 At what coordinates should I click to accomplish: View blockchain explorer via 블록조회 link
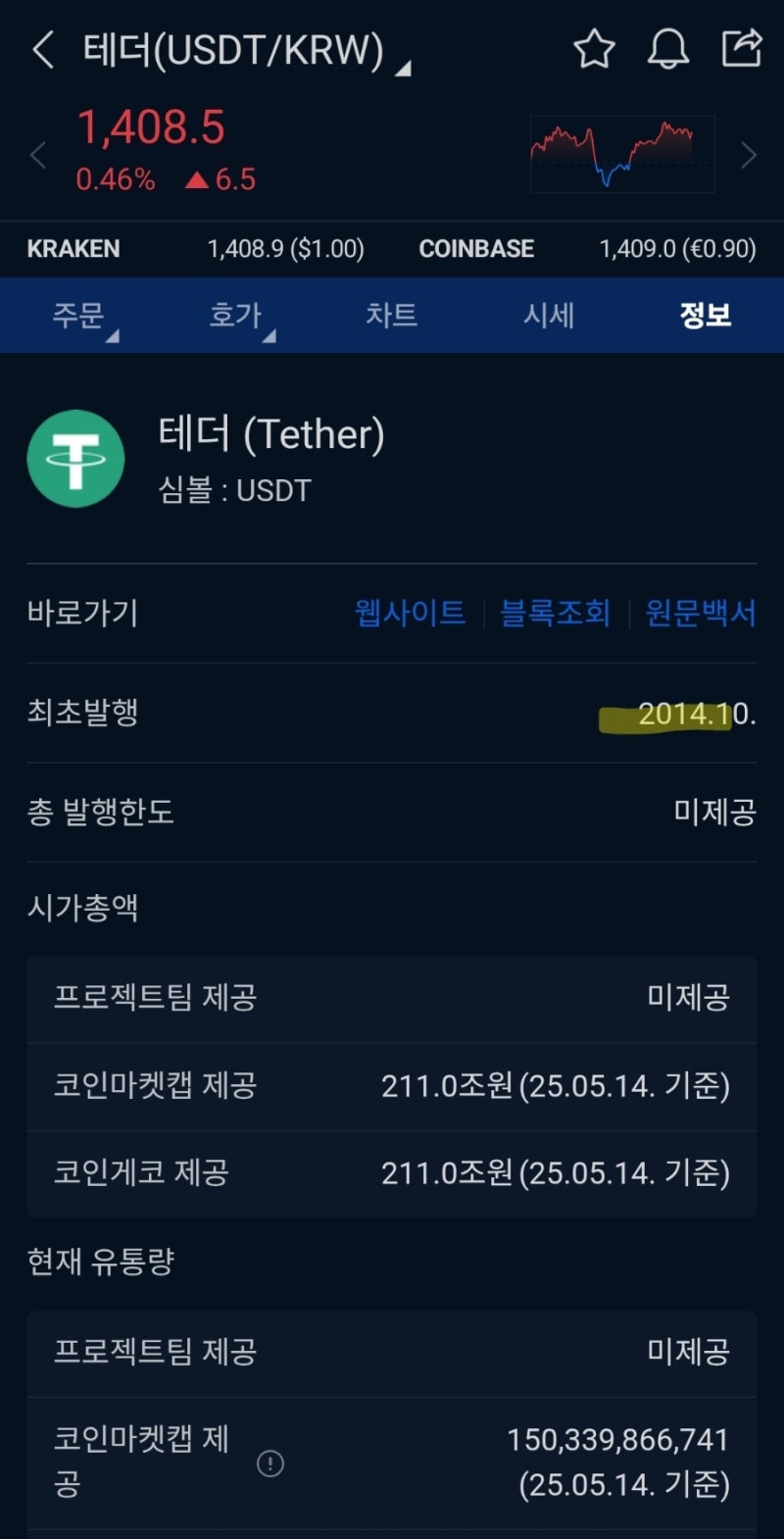click(556, 613)
